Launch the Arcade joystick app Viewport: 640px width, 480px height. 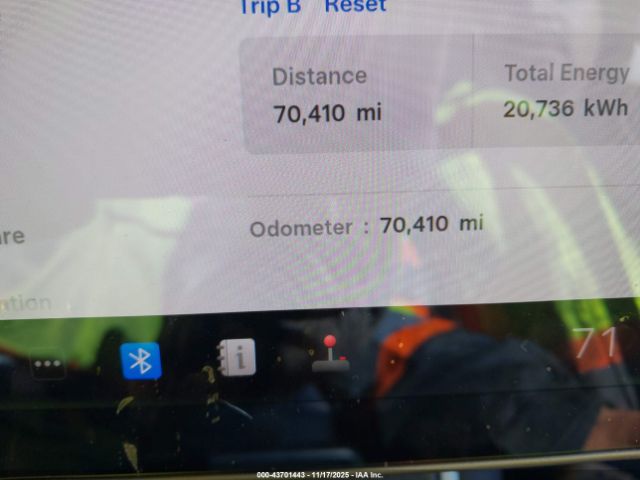tap(330, 353)
